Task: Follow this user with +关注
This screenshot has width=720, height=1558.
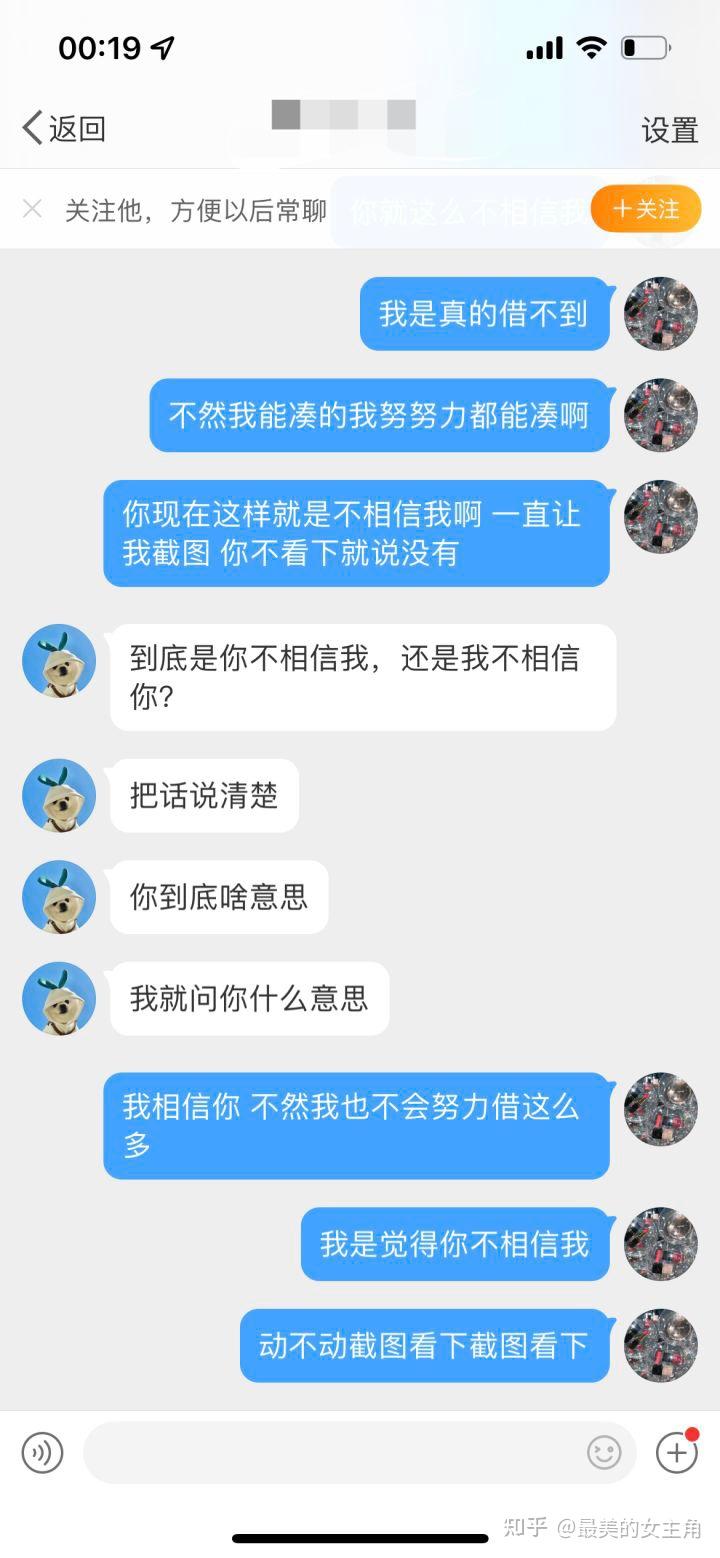Action: (x=645, y=209)
